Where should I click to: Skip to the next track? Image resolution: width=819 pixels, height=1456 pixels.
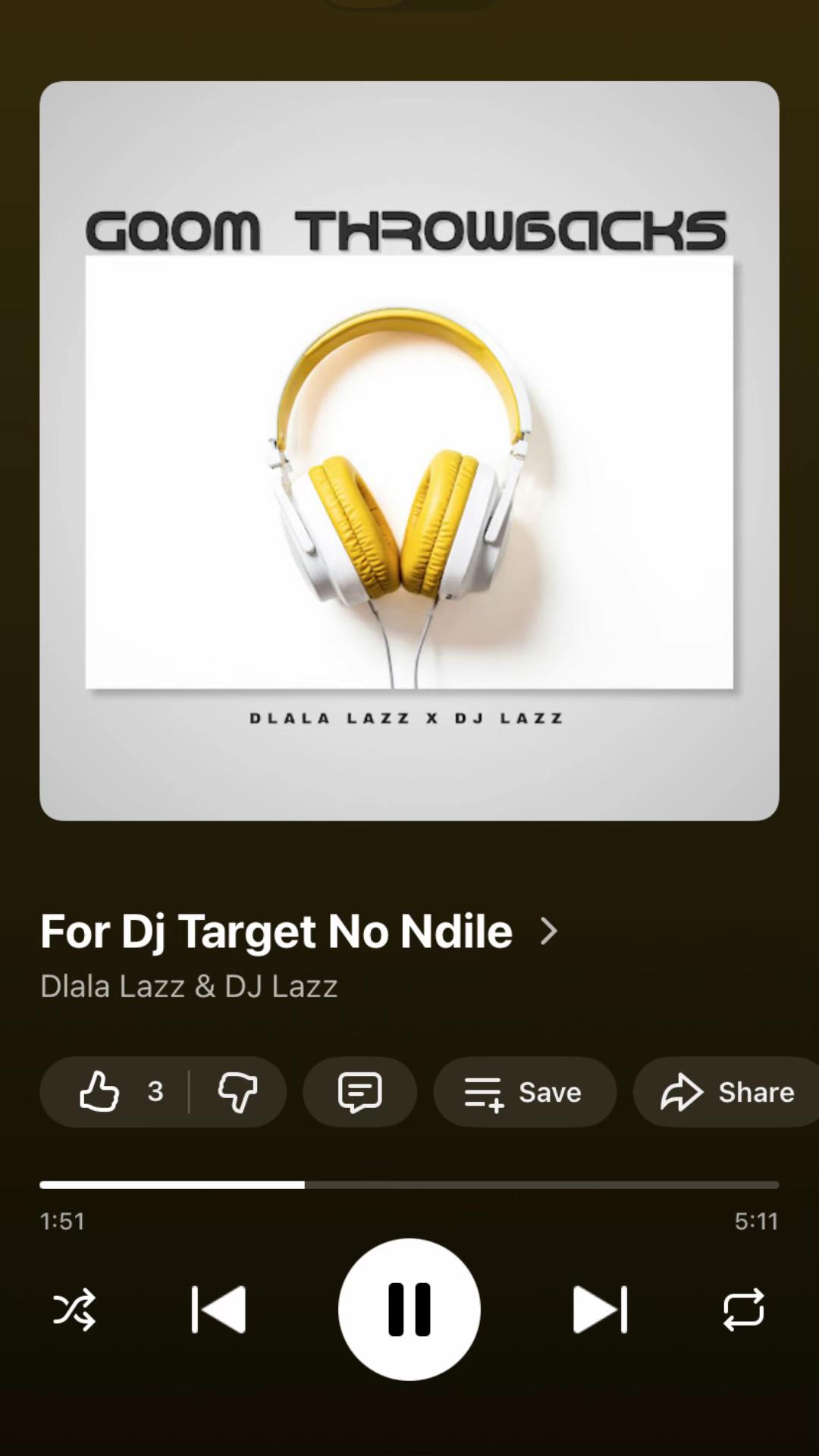pos(600,1310)
